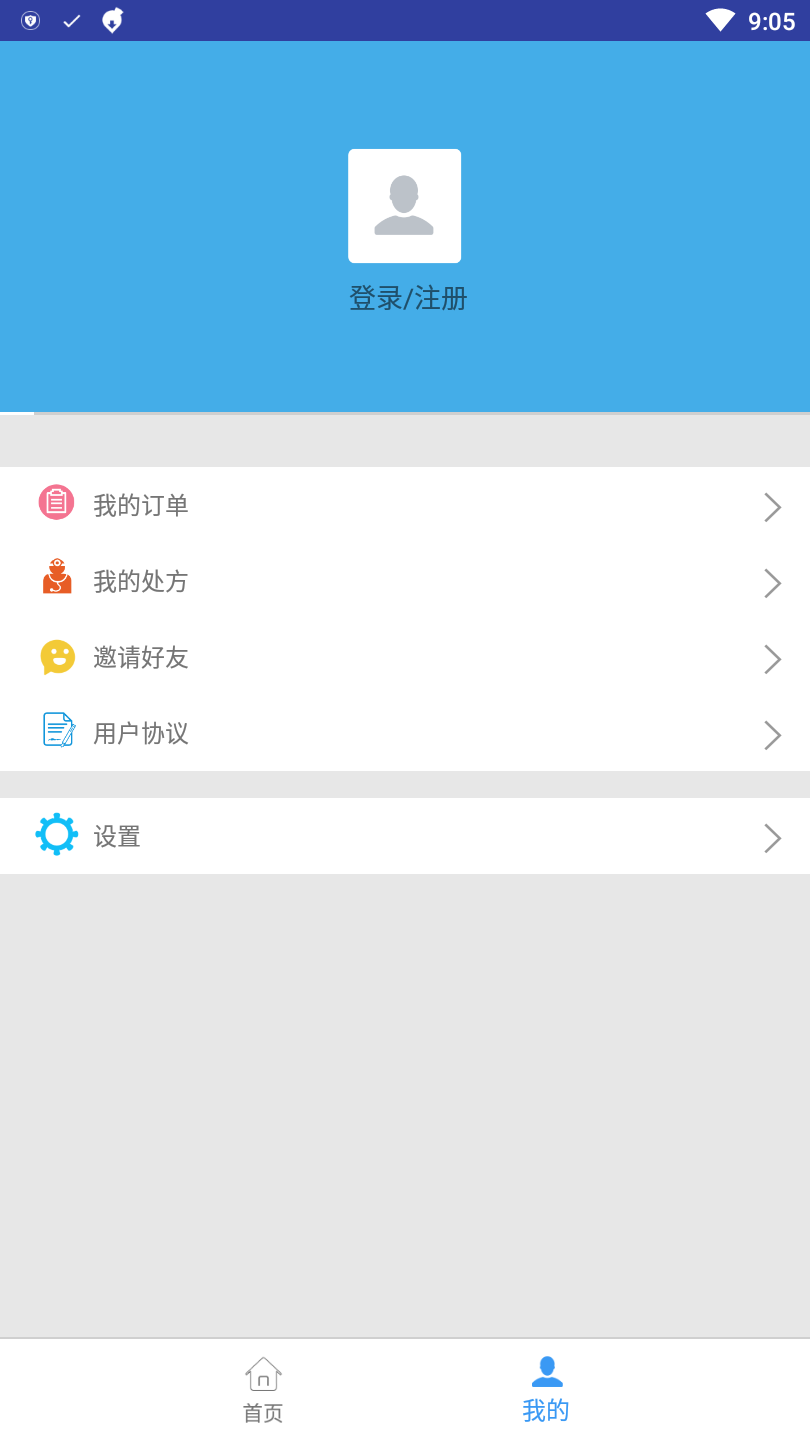
Task: Tap the default avatar picture
Action: [404, 206]
